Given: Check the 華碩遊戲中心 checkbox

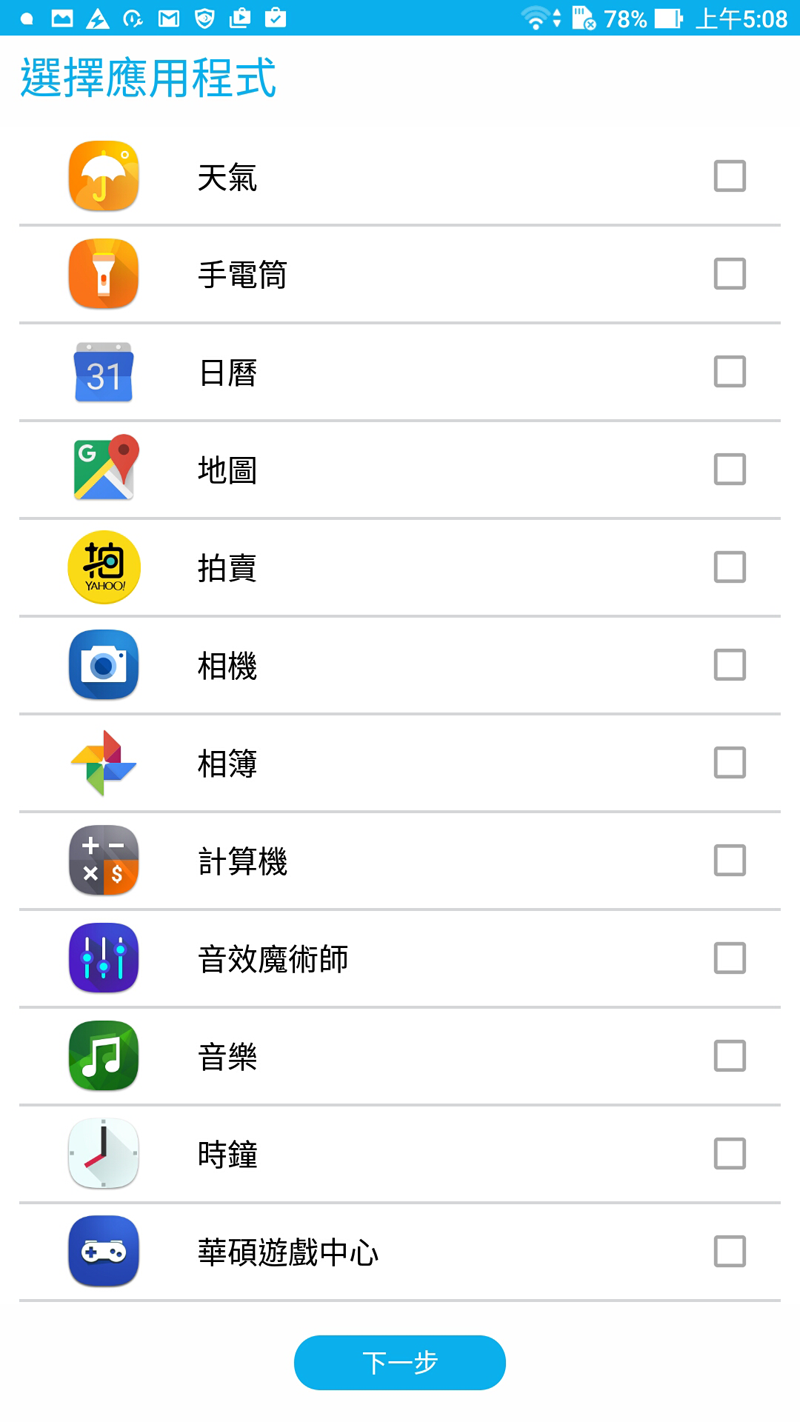Looking at the screenshot, I should tap(730, 1251).
